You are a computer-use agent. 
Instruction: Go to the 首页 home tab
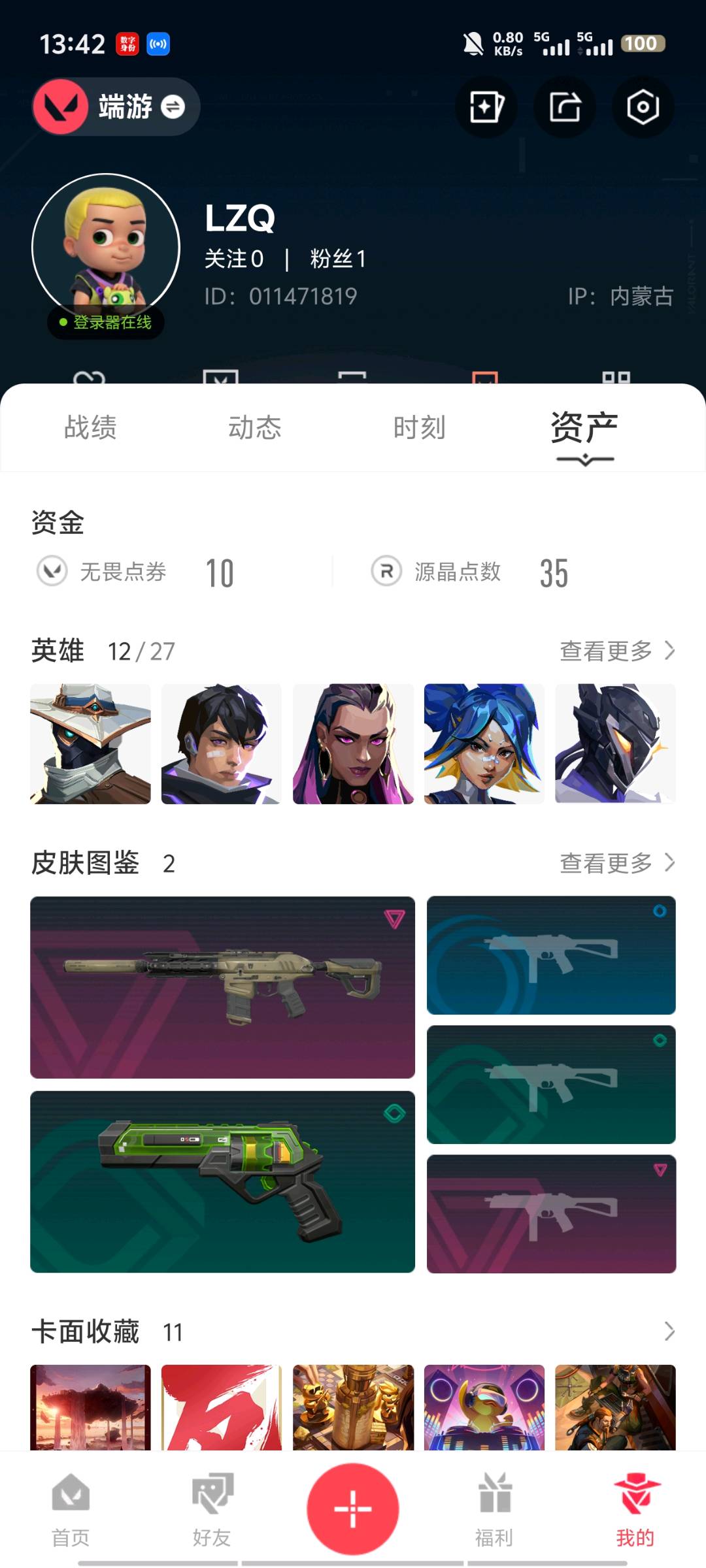coord(71,1510)
